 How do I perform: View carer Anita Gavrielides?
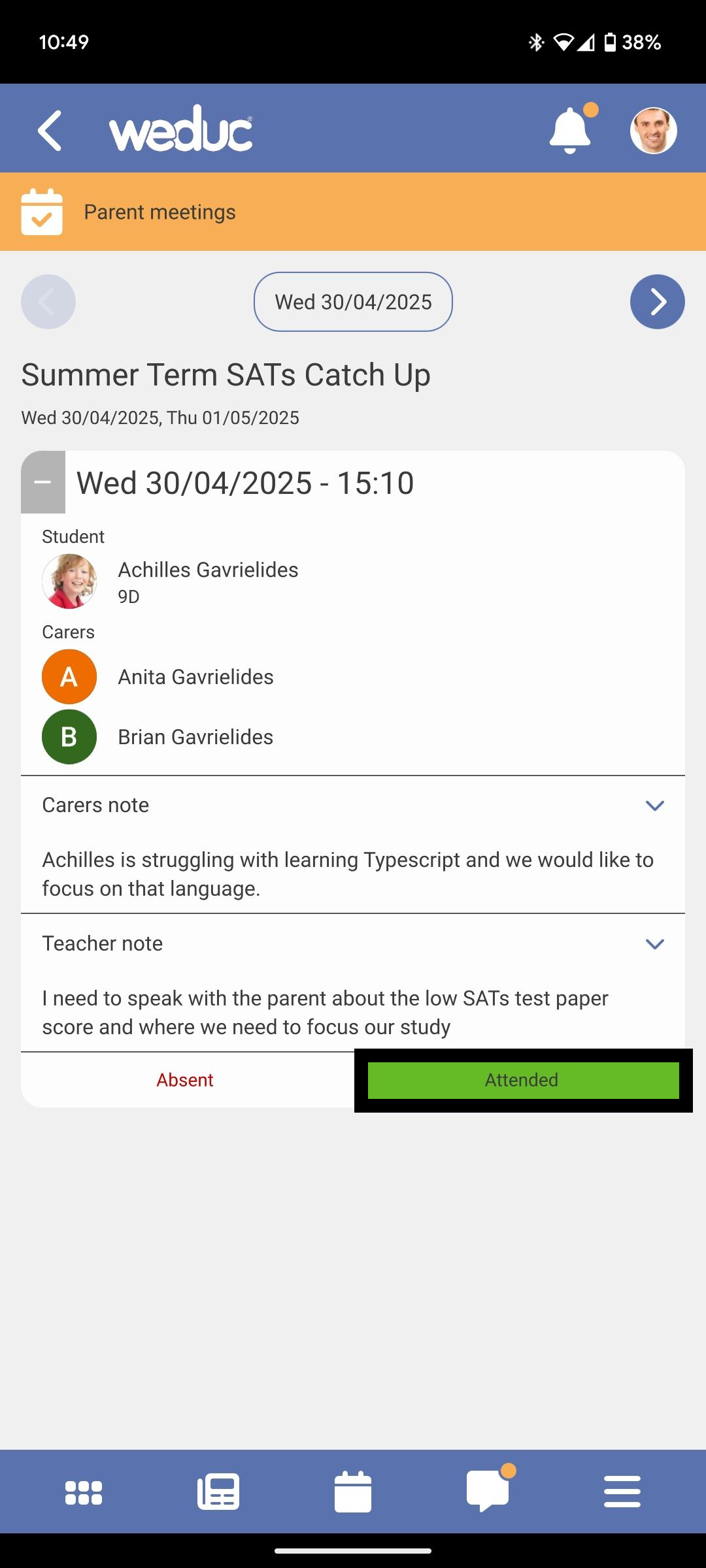click(x=195, y=677)
